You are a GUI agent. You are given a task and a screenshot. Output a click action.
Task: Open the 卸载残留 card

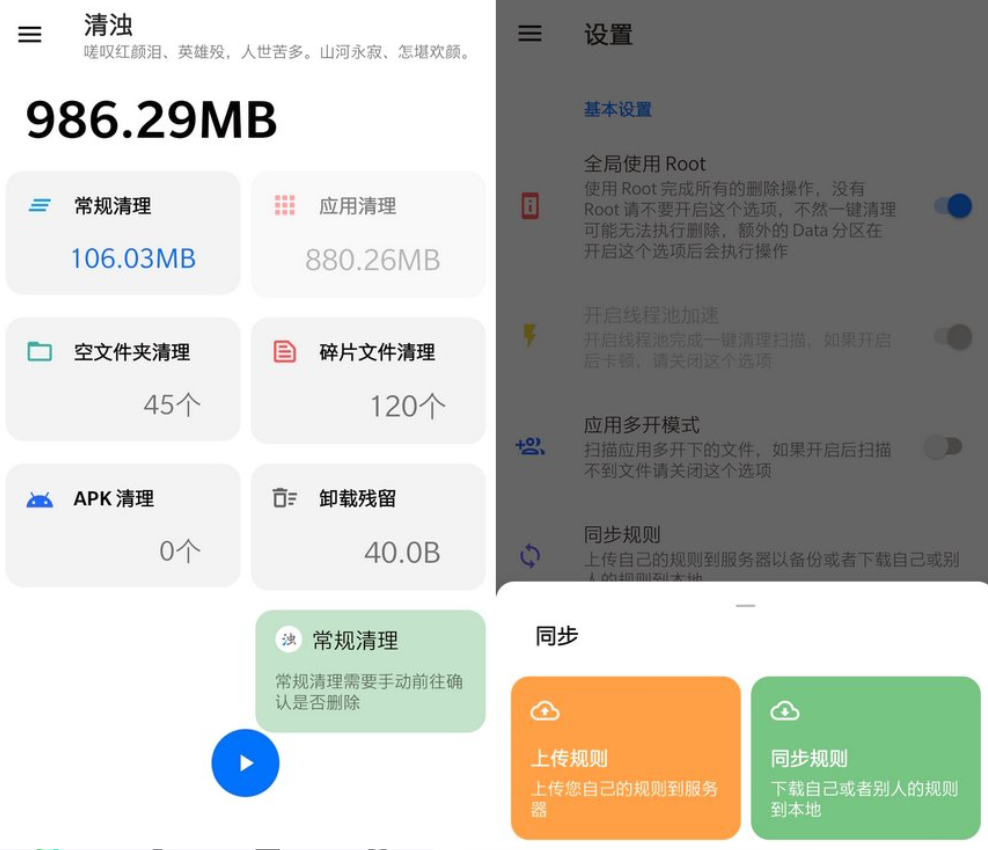[368, 525]
